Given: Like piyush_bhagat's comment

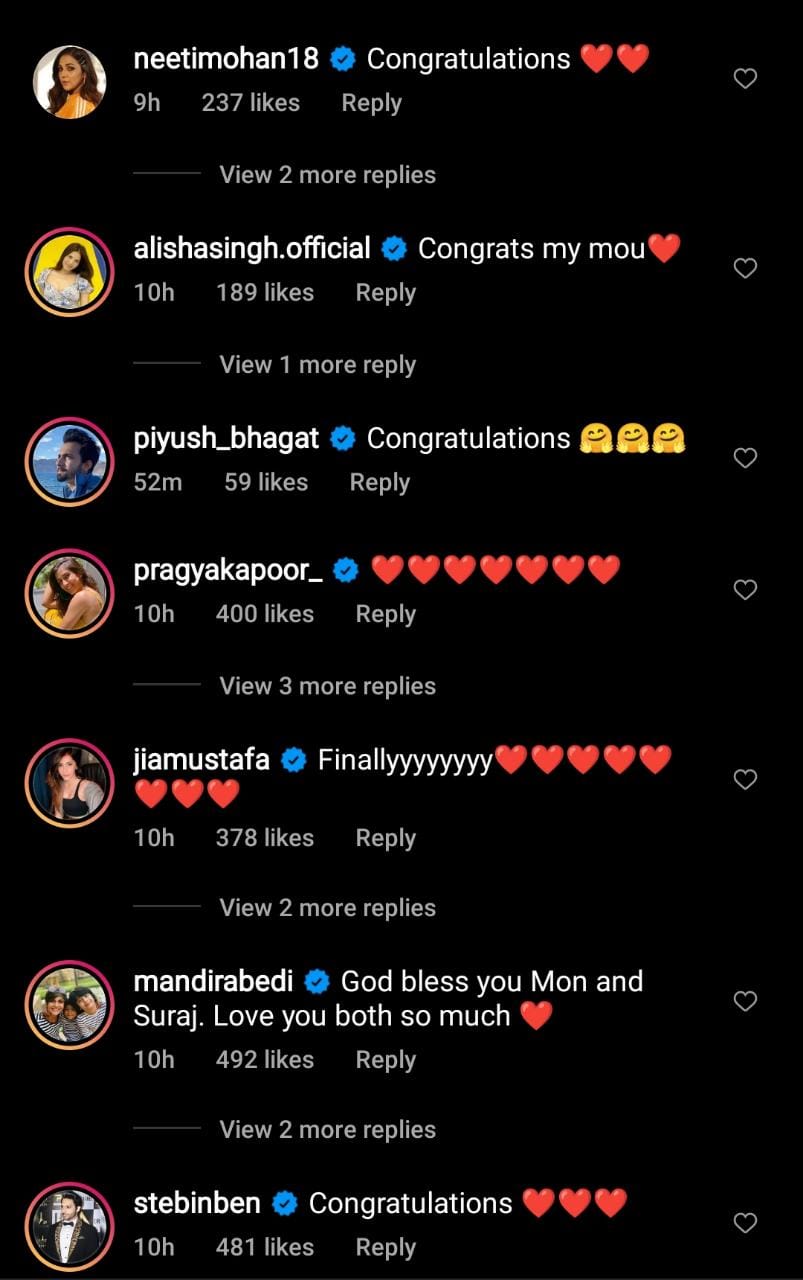Looking at the screenshot, I should 745,458.
